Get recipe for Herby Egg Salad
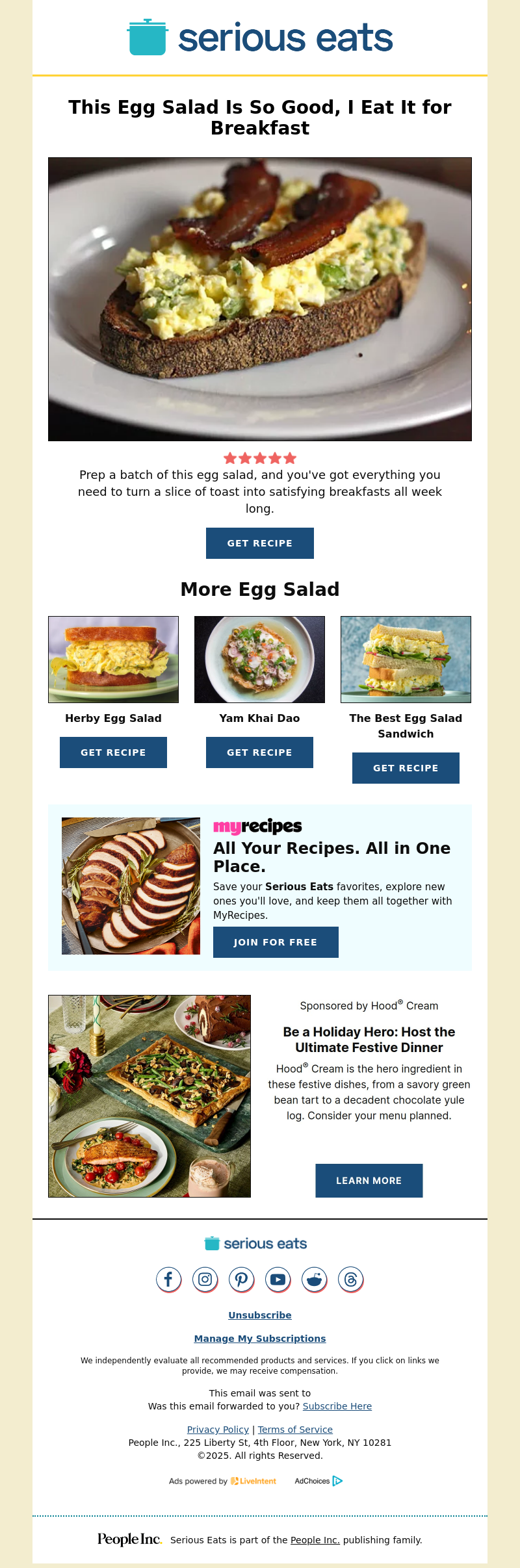Image resolution: width=520 pixels, height=1568 pixels. coord(113,752)
